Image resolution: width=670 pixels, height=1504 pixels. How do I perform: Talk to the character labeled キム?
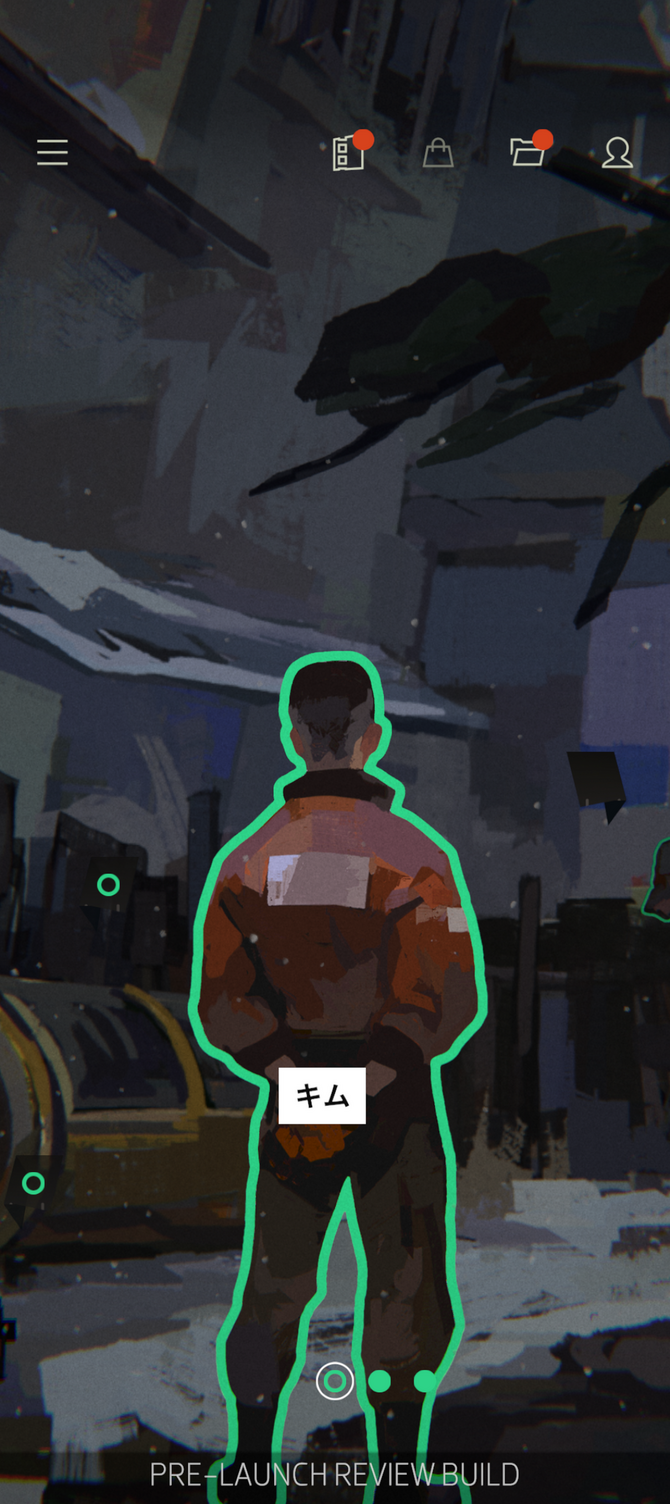[322, 1095]
